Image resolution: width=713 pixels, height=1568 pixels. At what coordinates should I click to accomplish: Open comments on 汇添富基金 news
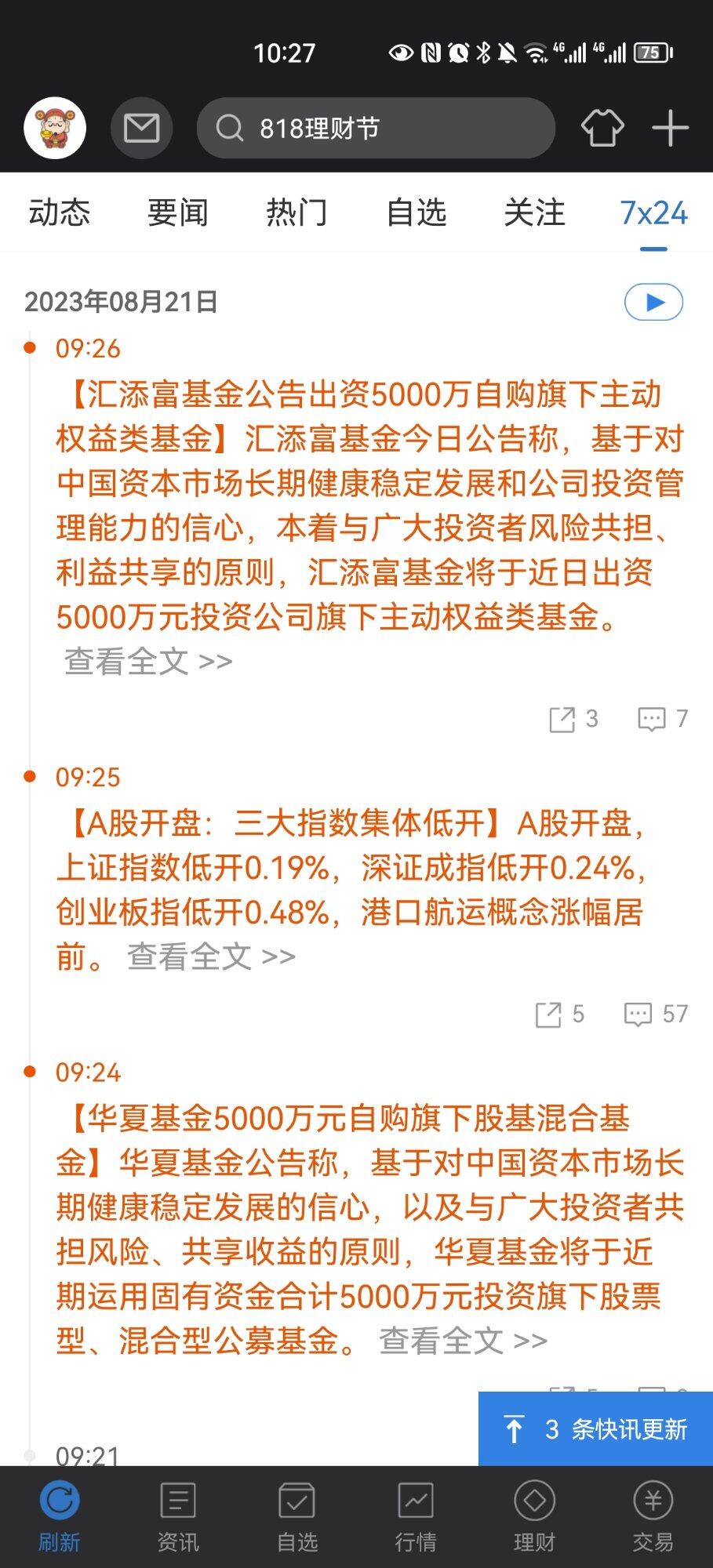click(x=663, y=718)
